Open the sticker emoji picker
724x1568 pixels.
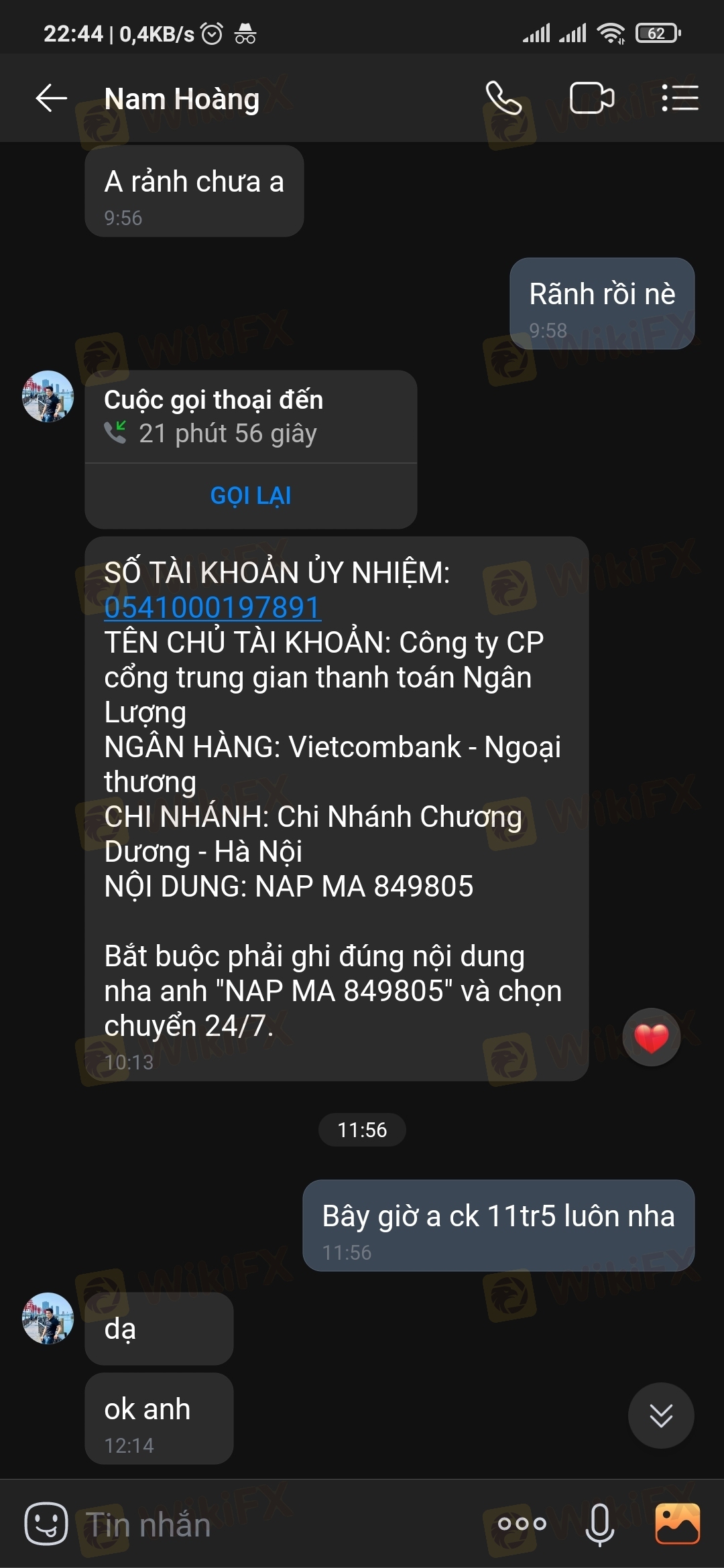46,1524
